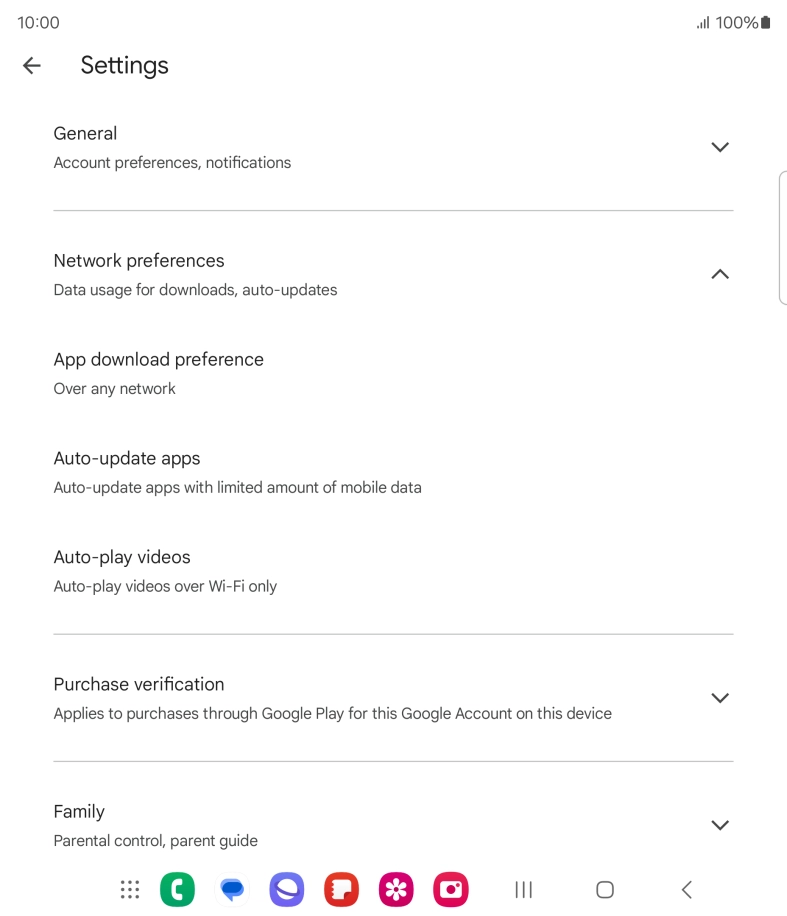Launch the Camera app

click(450, 889)
